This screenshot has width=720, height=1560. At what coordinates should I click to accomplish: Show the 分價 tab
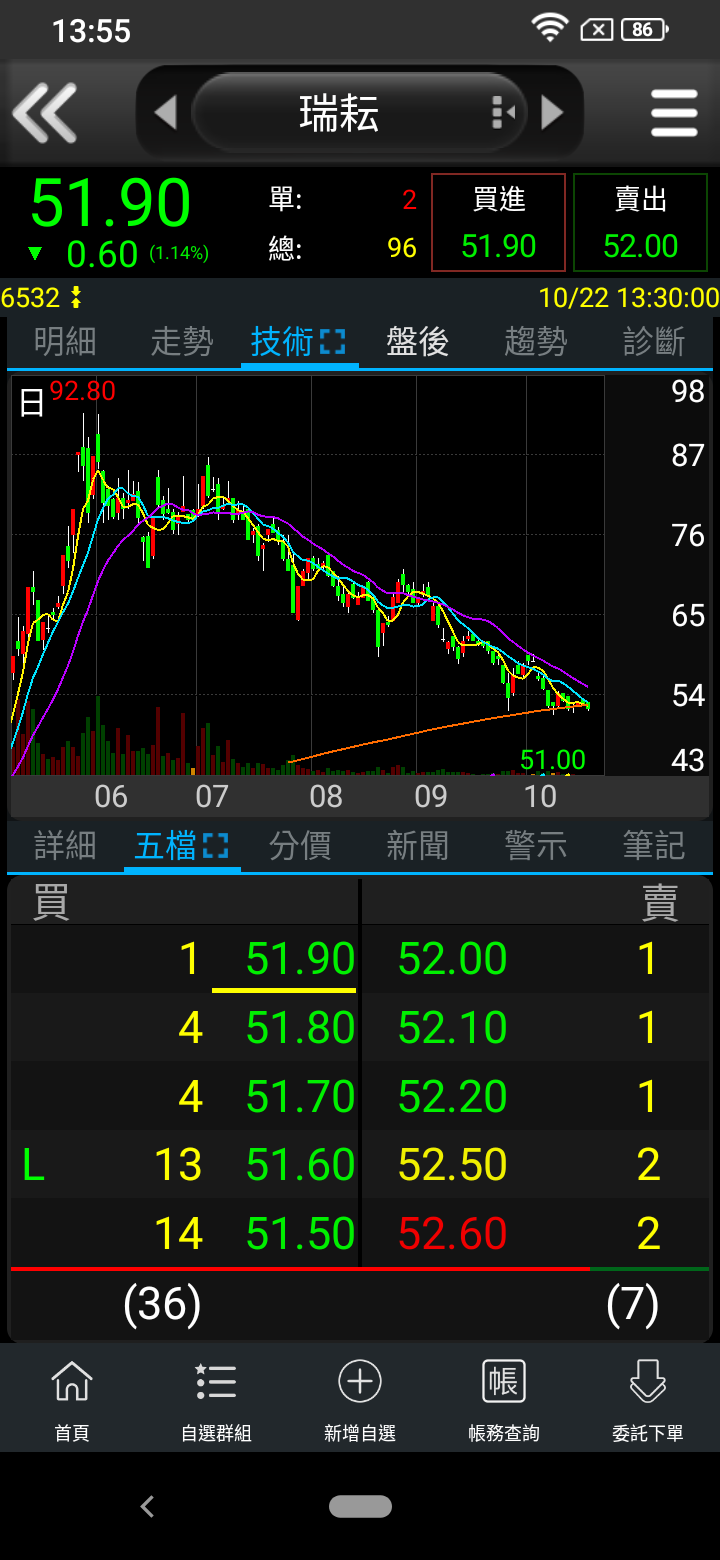tap(300, 846)
